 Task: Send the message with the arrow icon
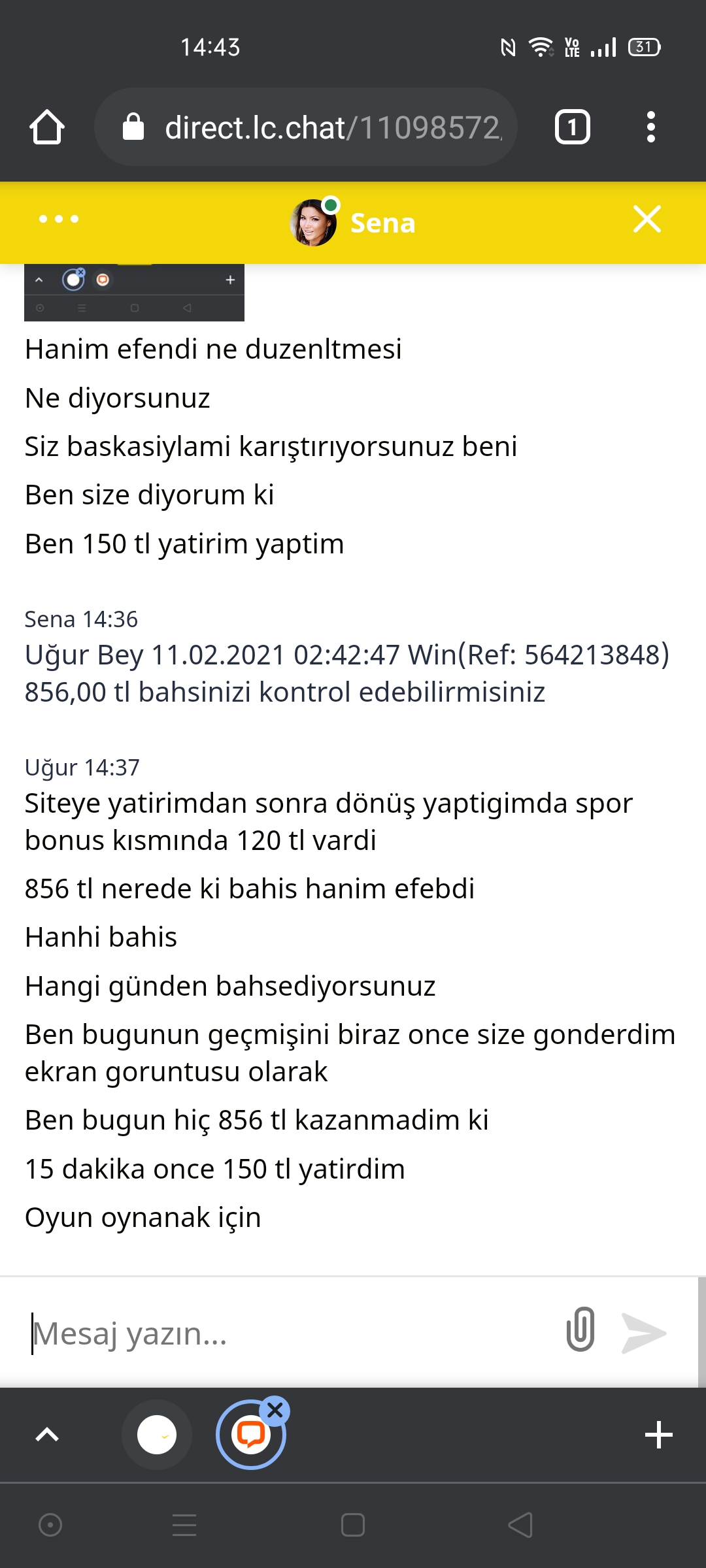[x=644, y=1333]
